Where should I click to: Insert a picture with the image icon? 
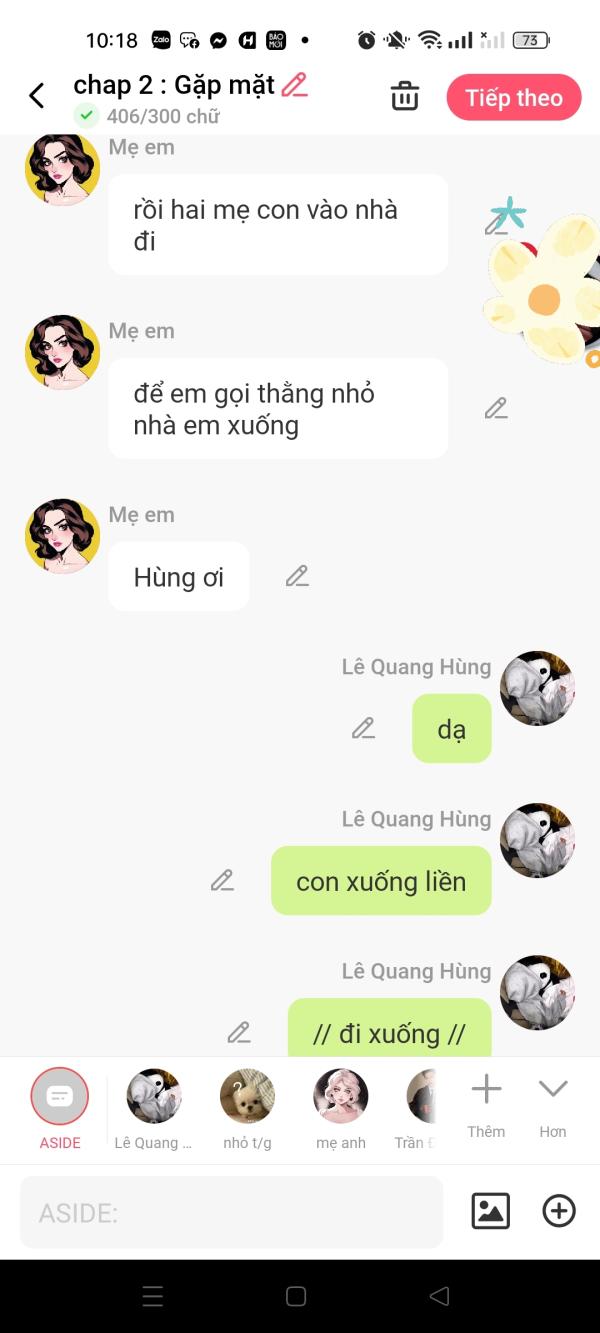(490, 1211)
